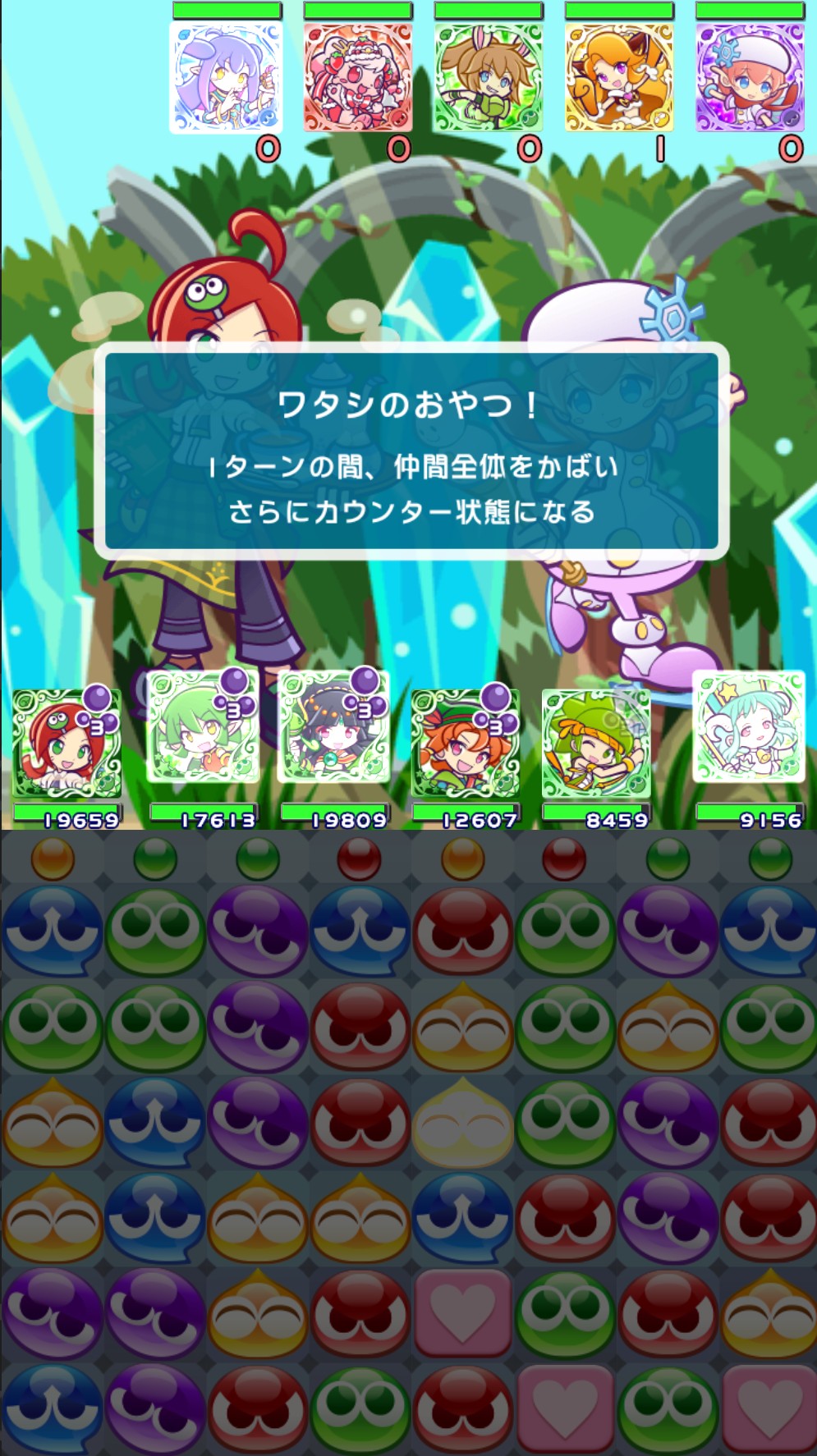This screenshot has width=817, height=1456.
Task: Target the red-framed strawberry enemy card
Action: 357,77
